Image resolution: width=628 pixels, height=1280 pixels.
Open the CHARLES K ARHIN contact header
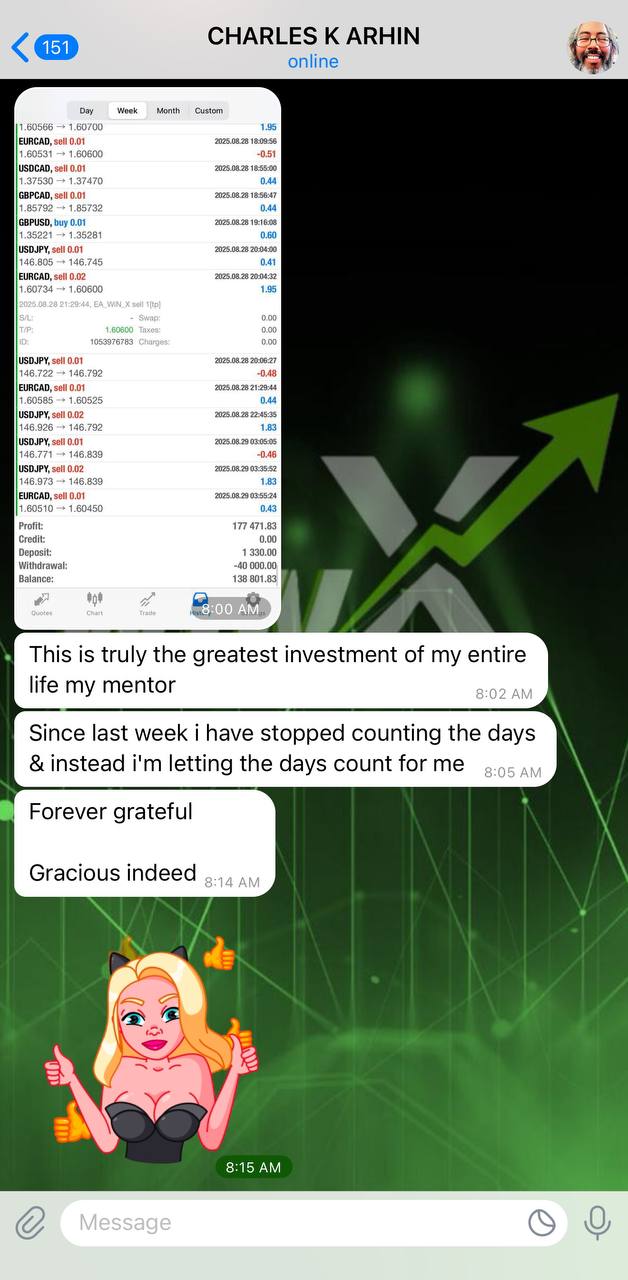[x=313, y=47]
